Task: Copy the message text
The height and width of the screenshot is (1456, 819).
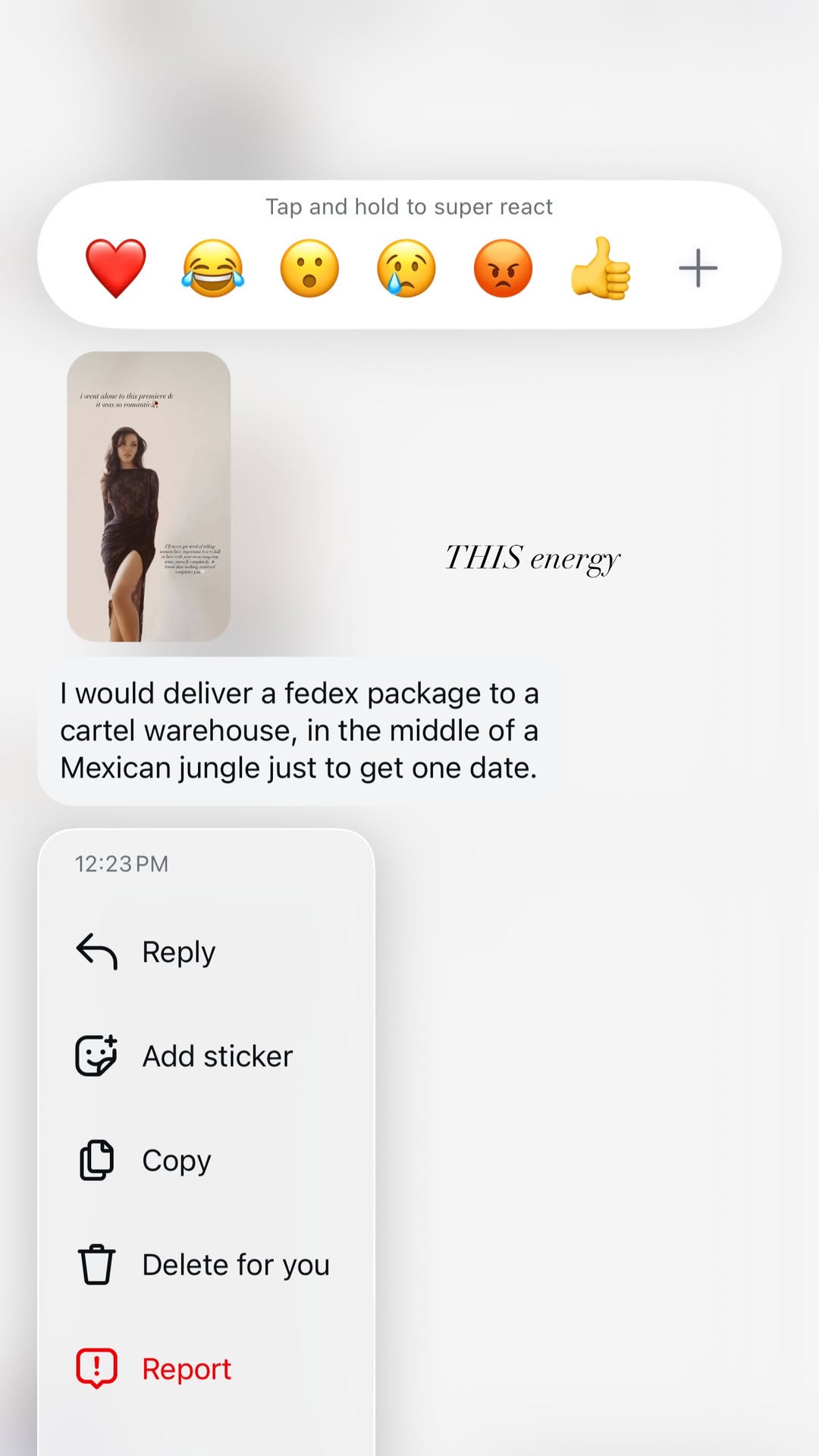Action: tap(206, 1160)
